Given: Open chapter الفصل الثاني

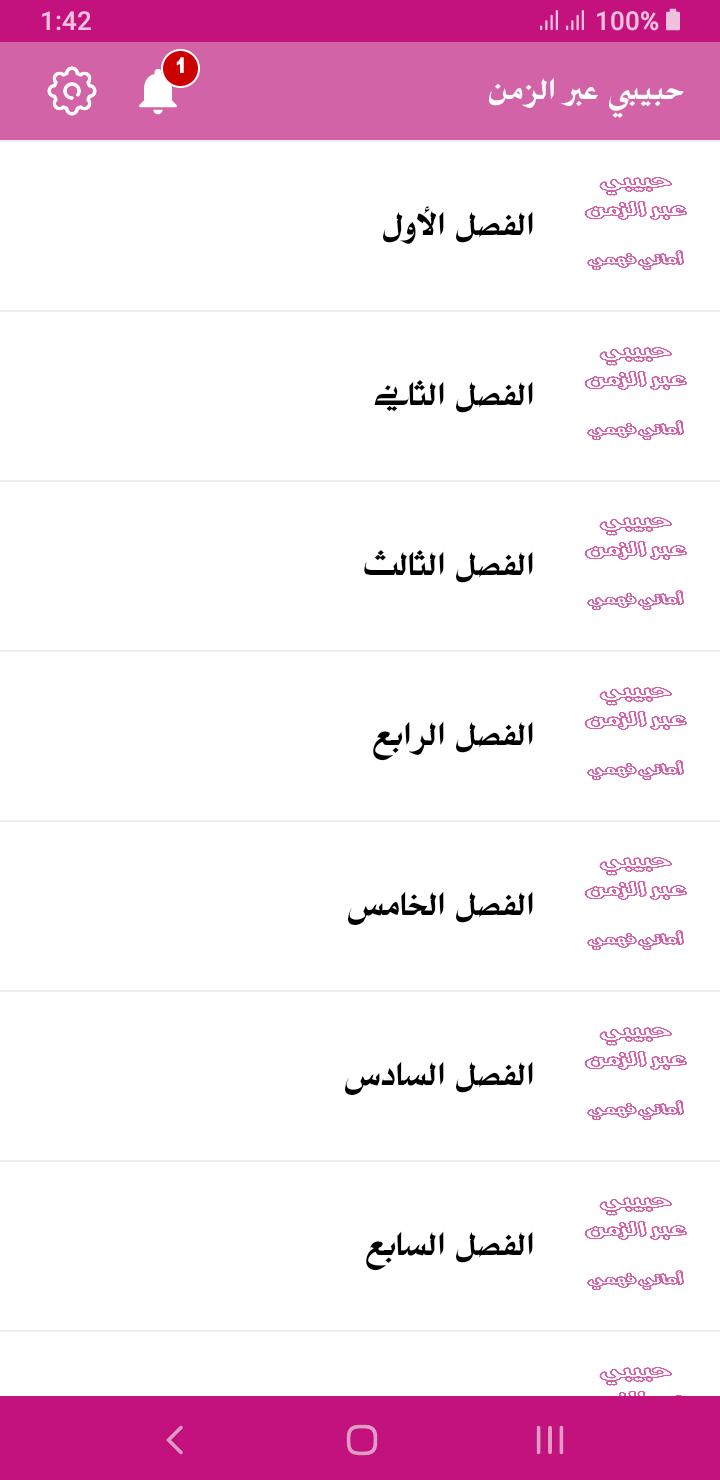Looking at the screenshot, I should point(453,396).
